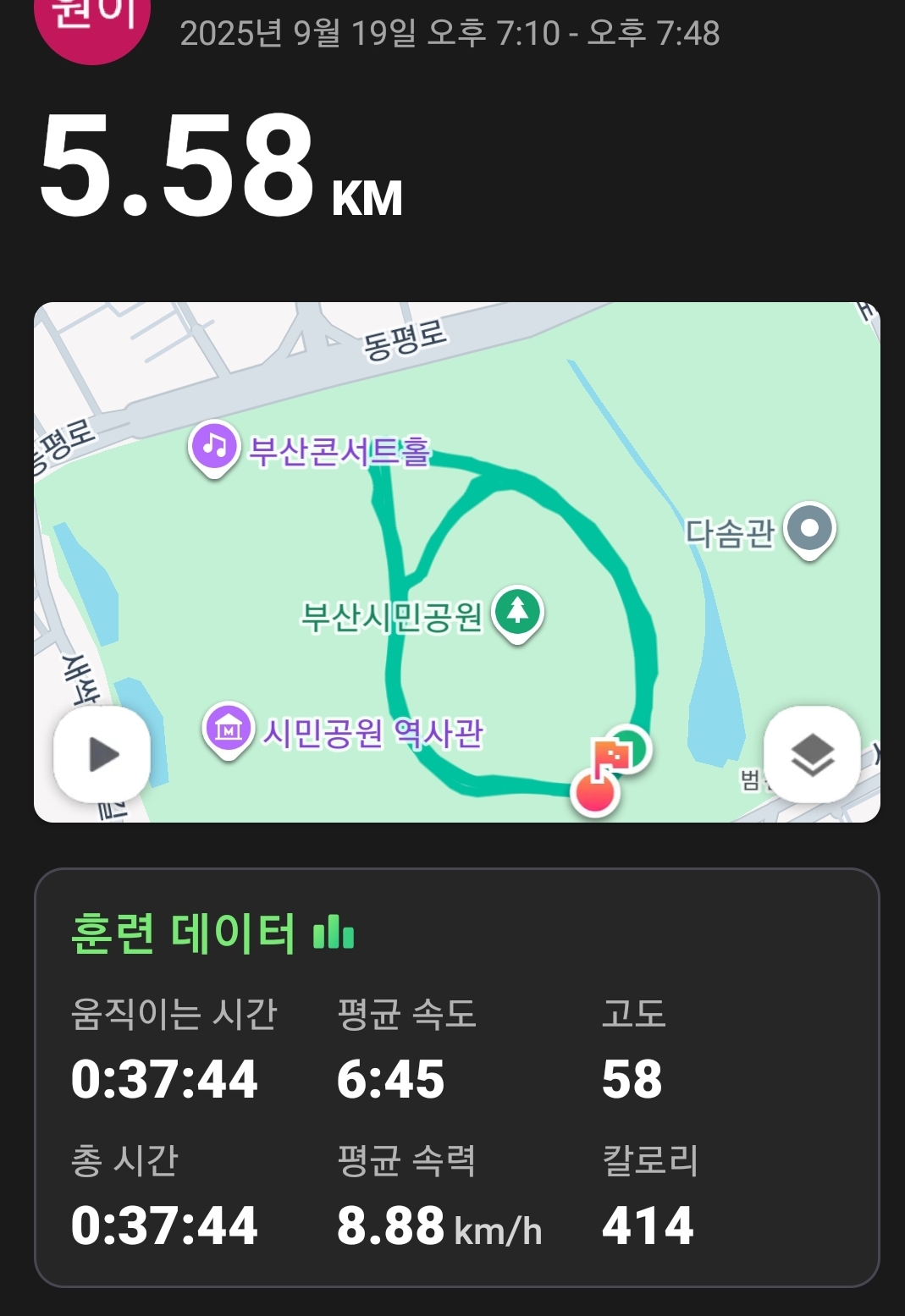Screen dimensions: 905x1316
Task: Open the 시민공원 역사관 museum marker
Action: click(229, 728)
